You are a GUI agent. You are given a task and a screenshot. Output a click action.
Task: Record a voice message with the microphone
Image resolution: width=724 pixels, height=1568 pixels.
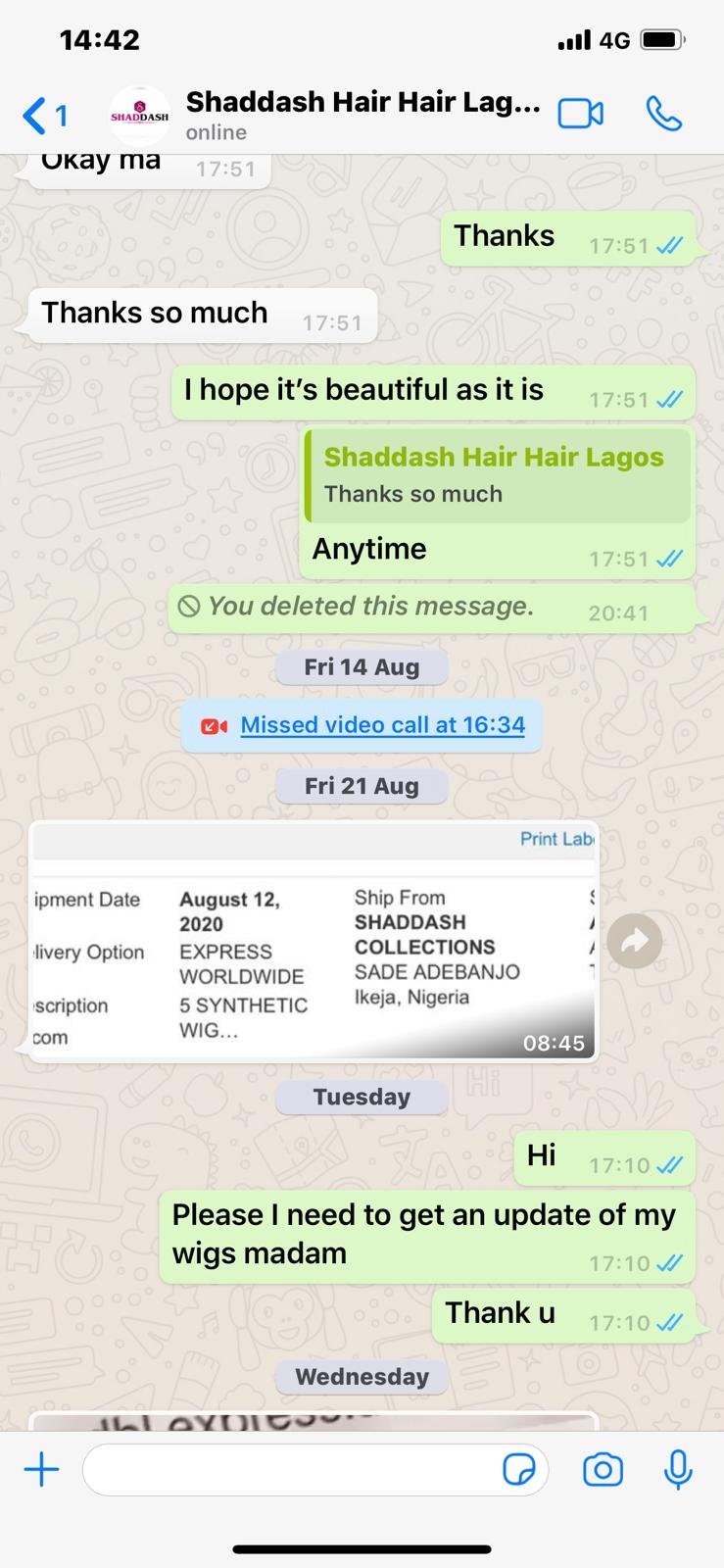pos(678,1469)
